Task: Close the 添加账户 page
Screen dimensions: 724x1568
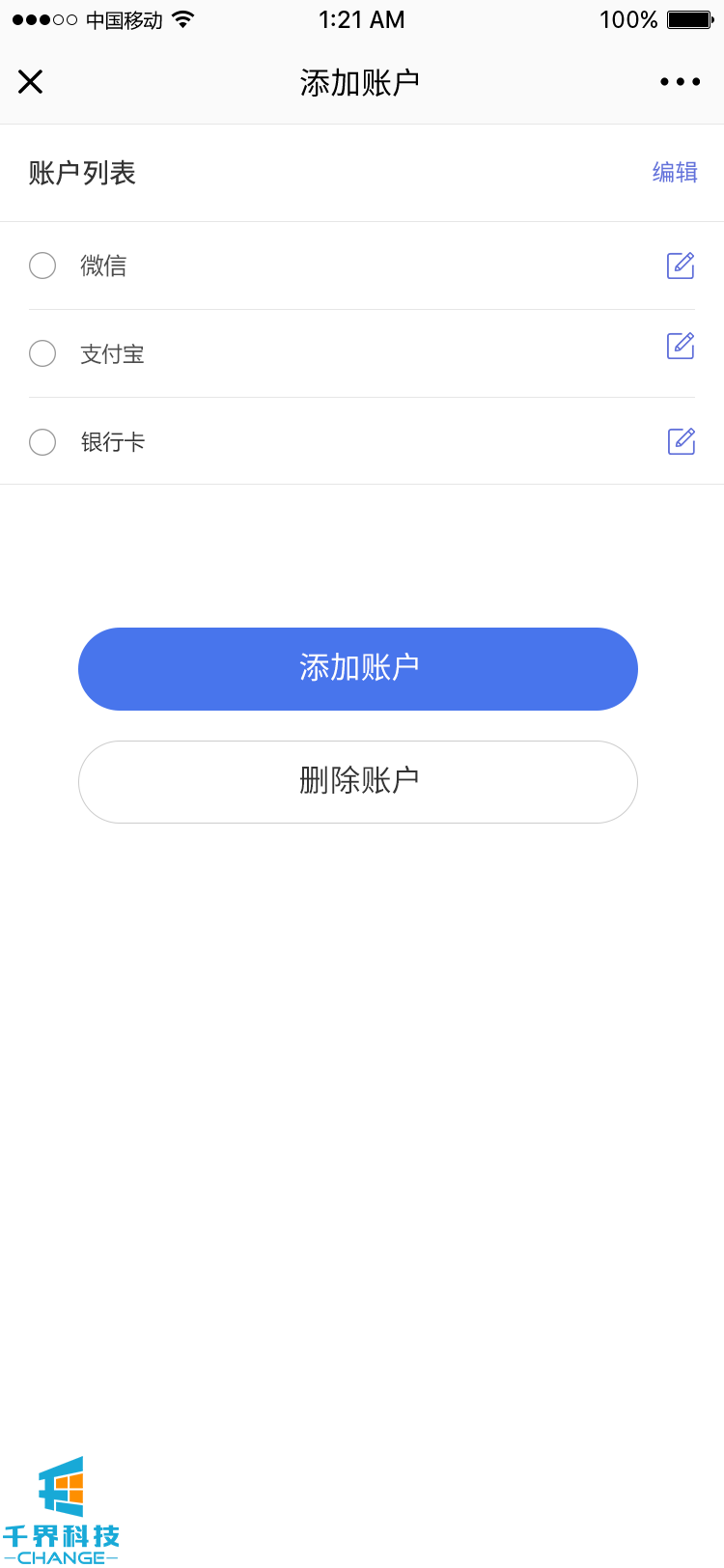Action: [x=31, y=82]
